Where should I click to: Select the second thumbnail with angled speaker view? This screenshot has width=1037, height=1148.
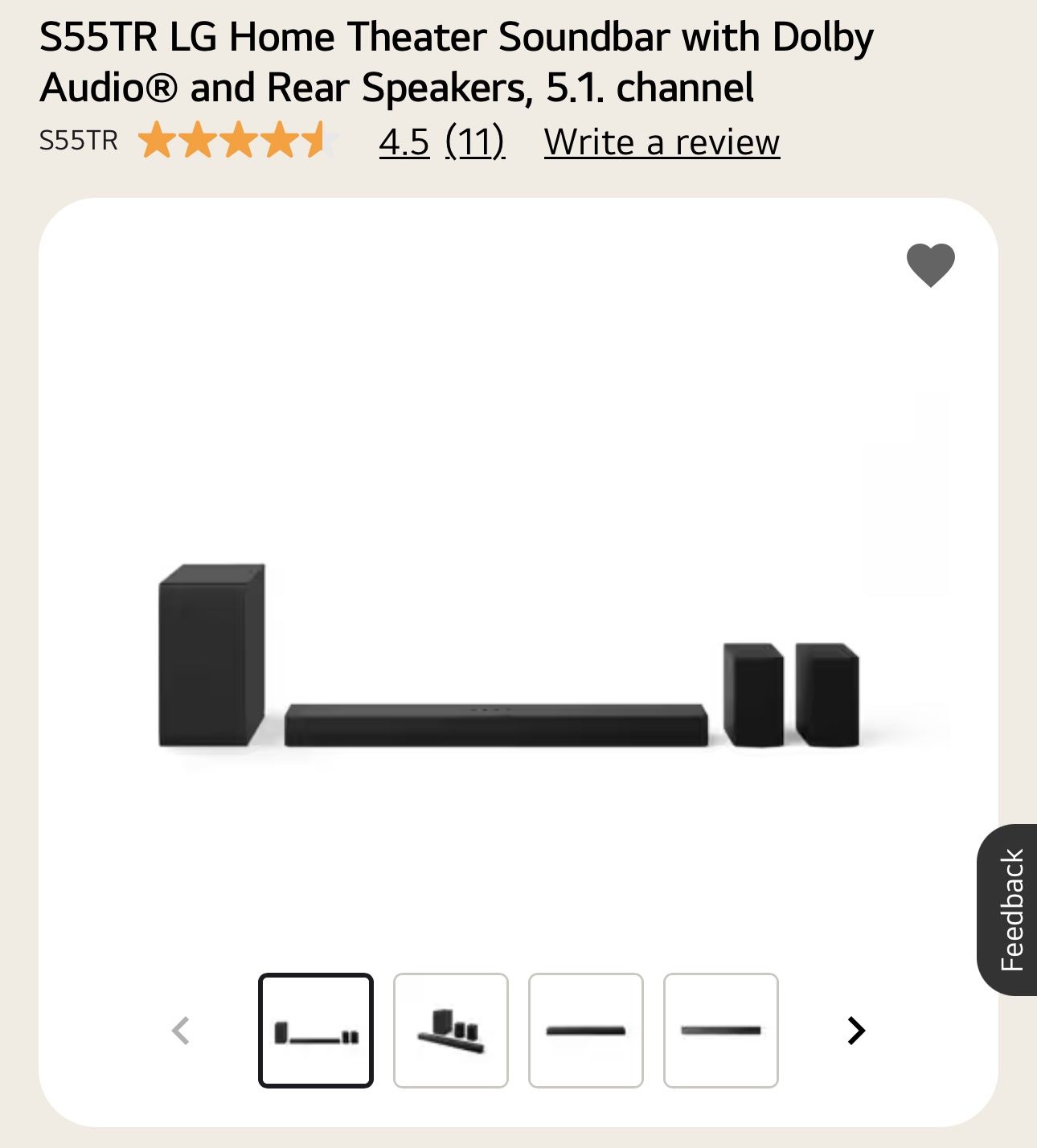coord(451,1030)
